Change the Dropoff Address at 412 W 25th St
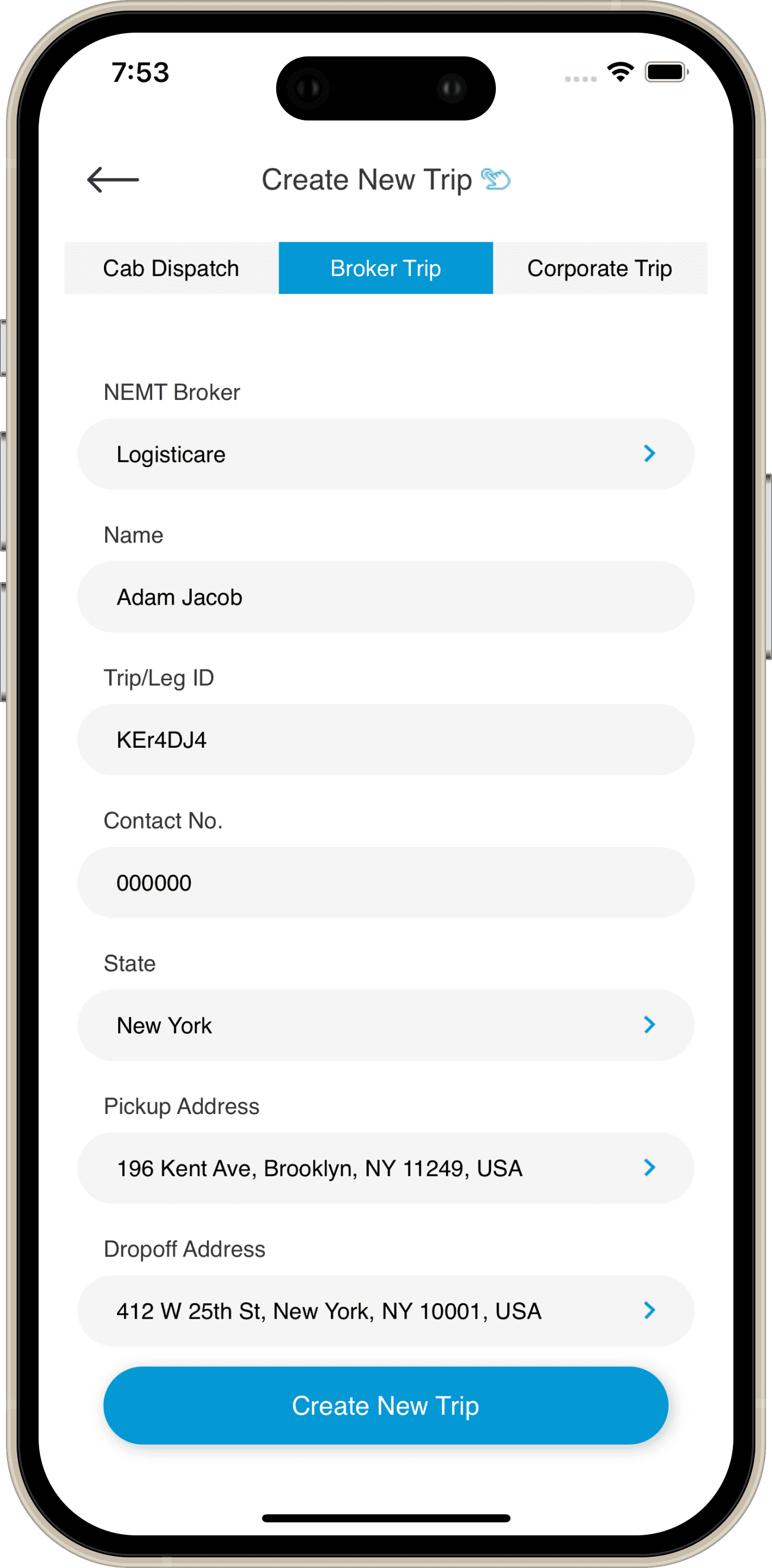Image resolution: width=772 pixels, height=1568 pixels. point(386,1310)
